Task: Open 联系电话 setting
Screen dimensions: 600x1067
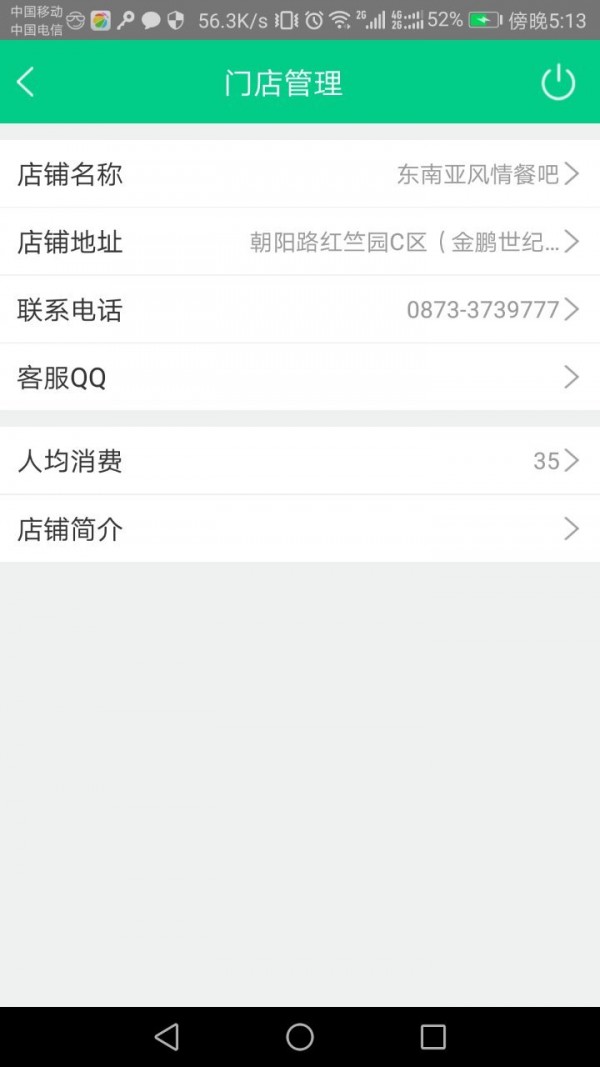Action: point(300,310)
